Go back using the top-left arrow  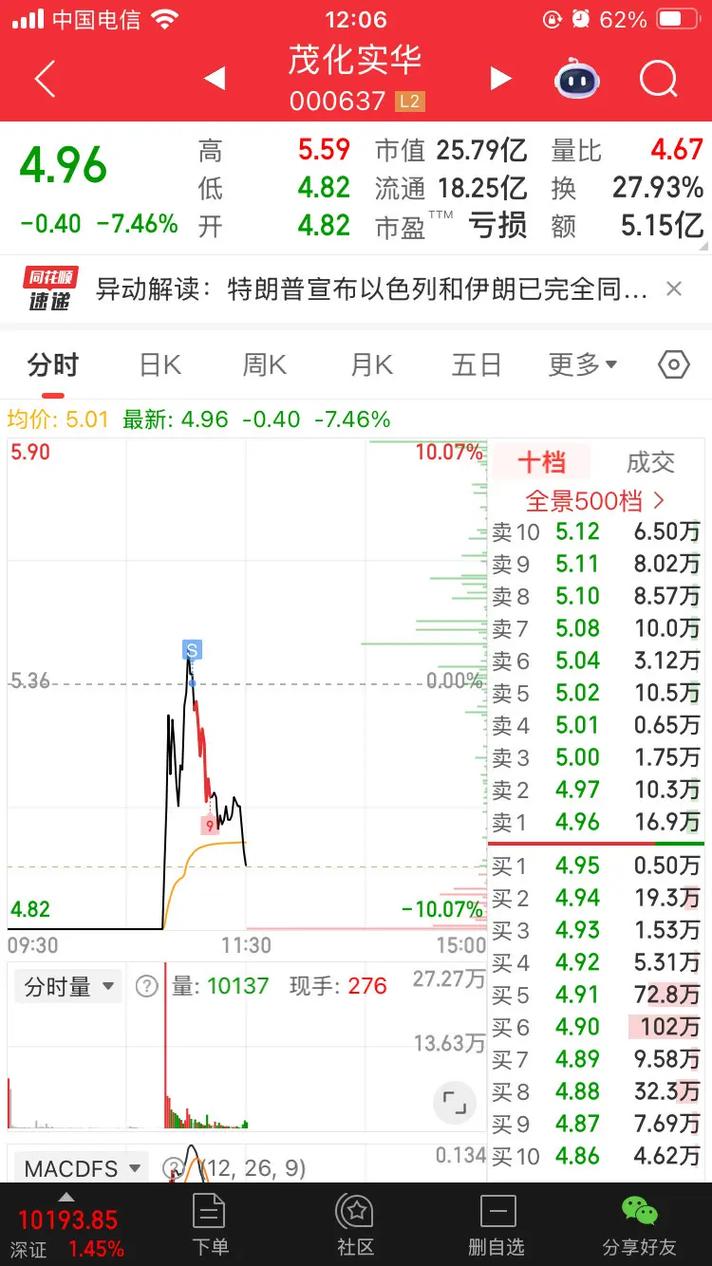pyautogui.click(x=45, y=78)
